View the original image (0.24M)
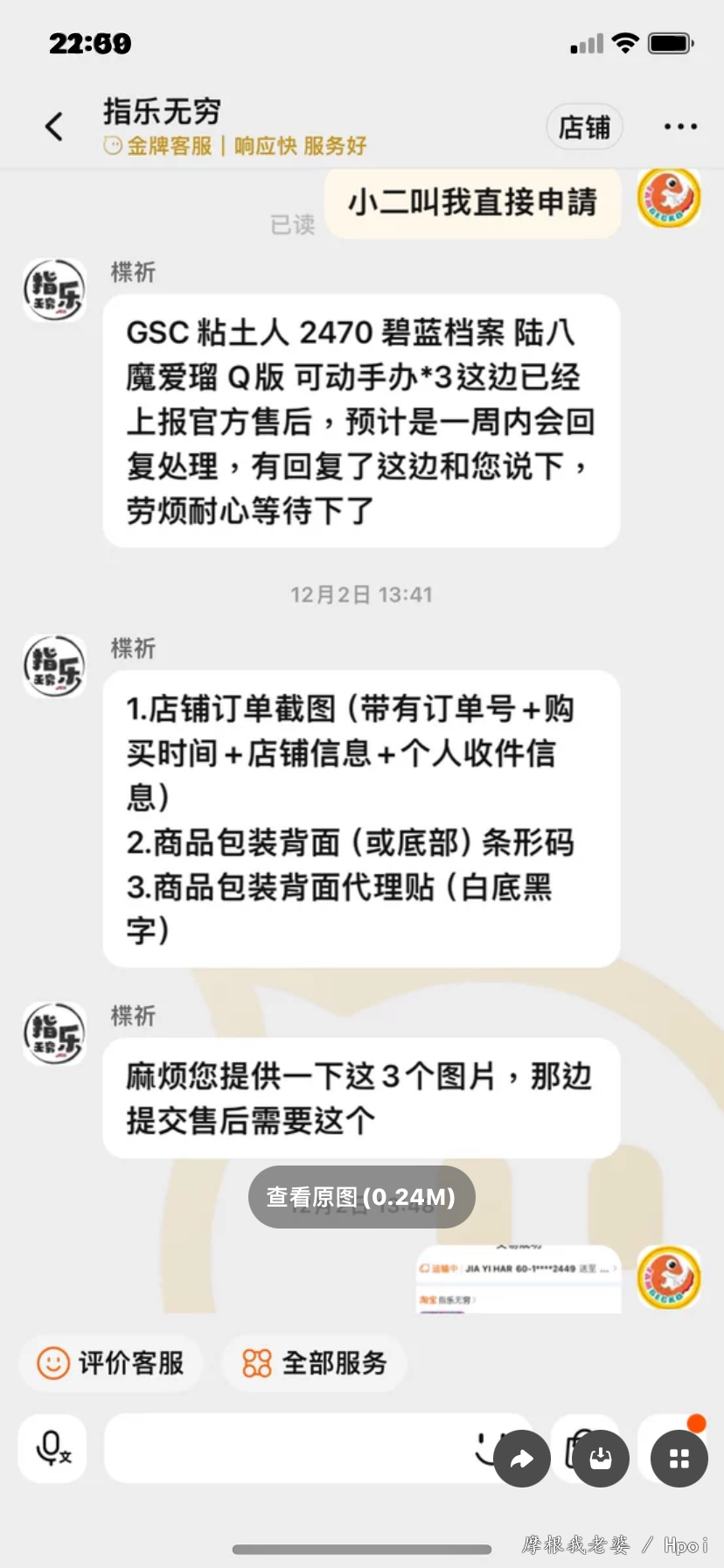 [x=361, y=1196]
